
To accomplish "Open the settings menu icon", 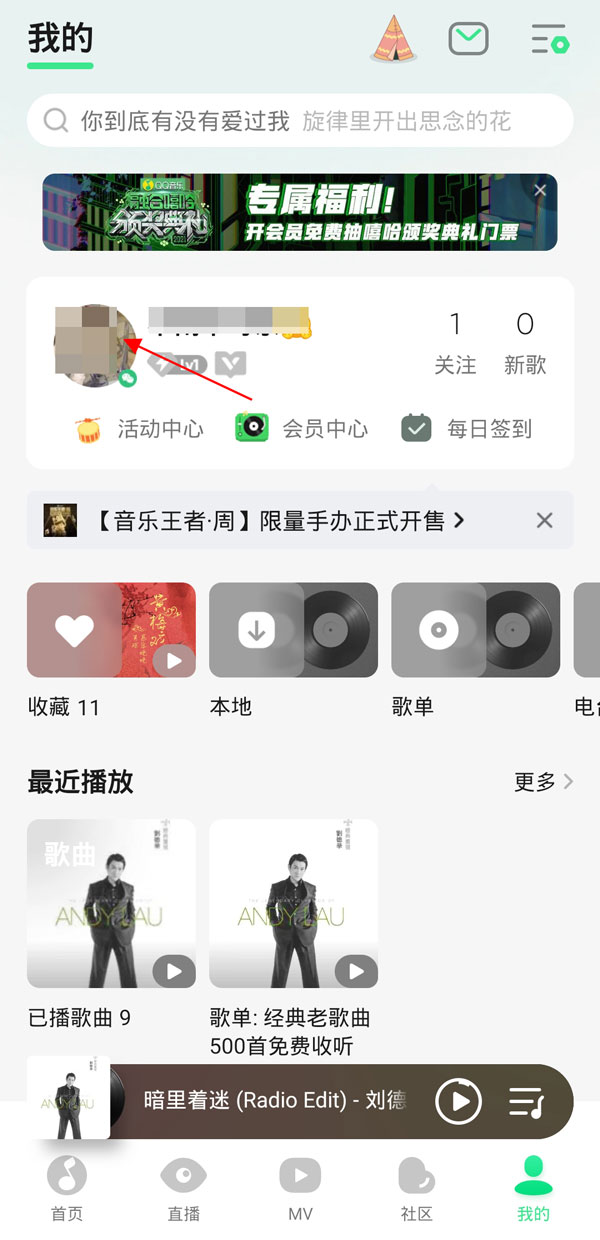I will (549, 40).
